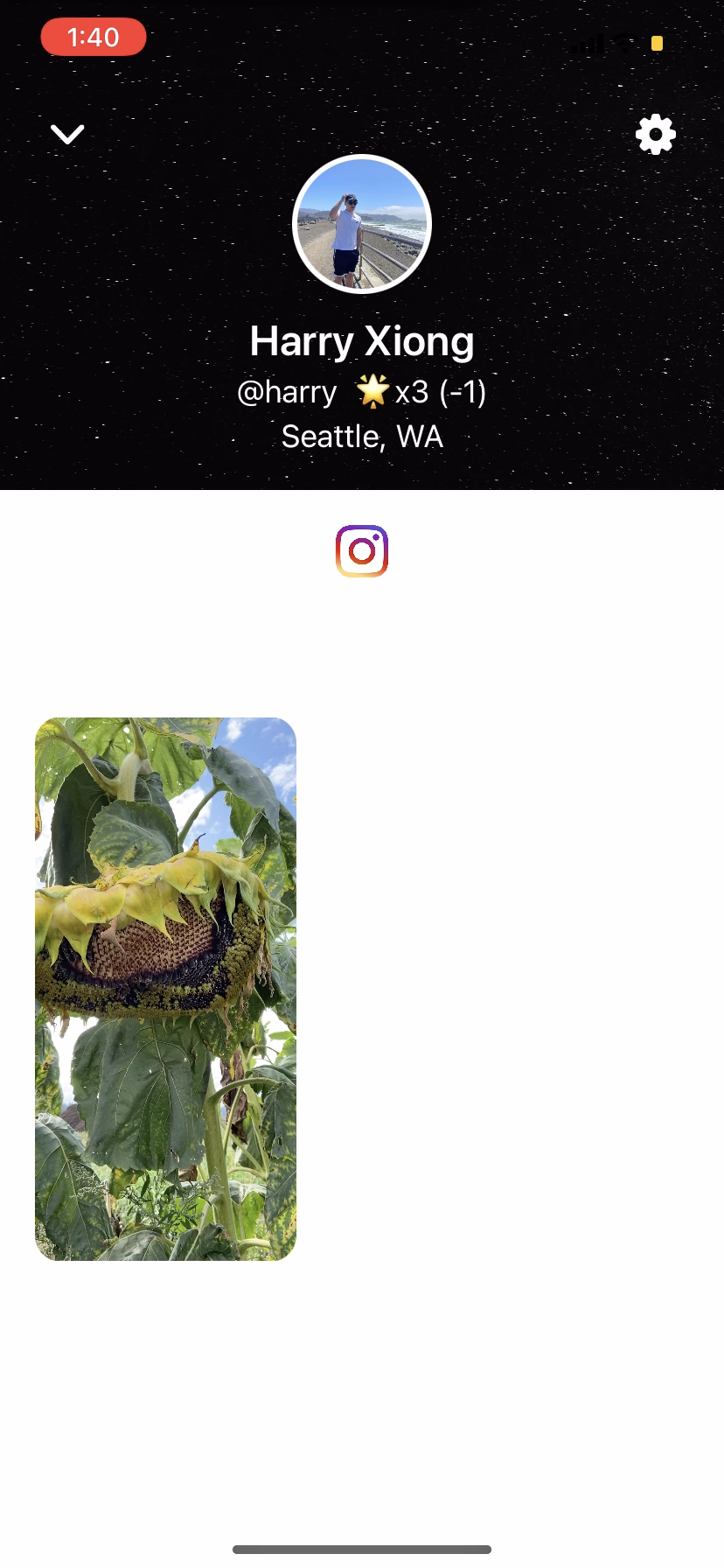
Task: Collapse the profile with the down chevron
Action: point(66,134)
